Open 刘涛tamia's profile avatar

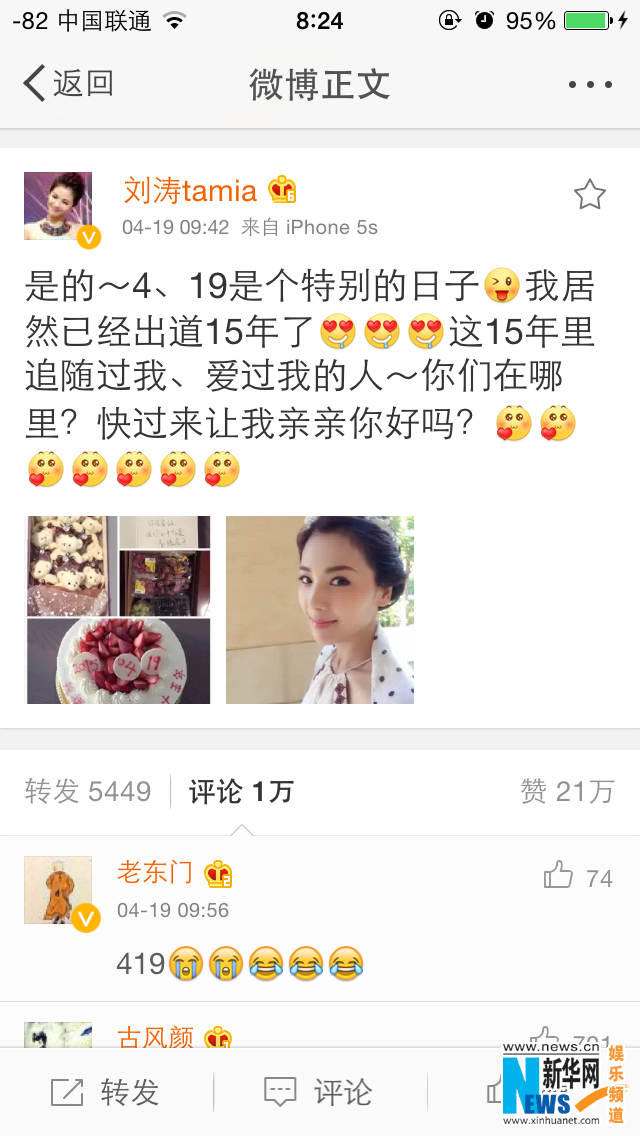pos(58,206)
